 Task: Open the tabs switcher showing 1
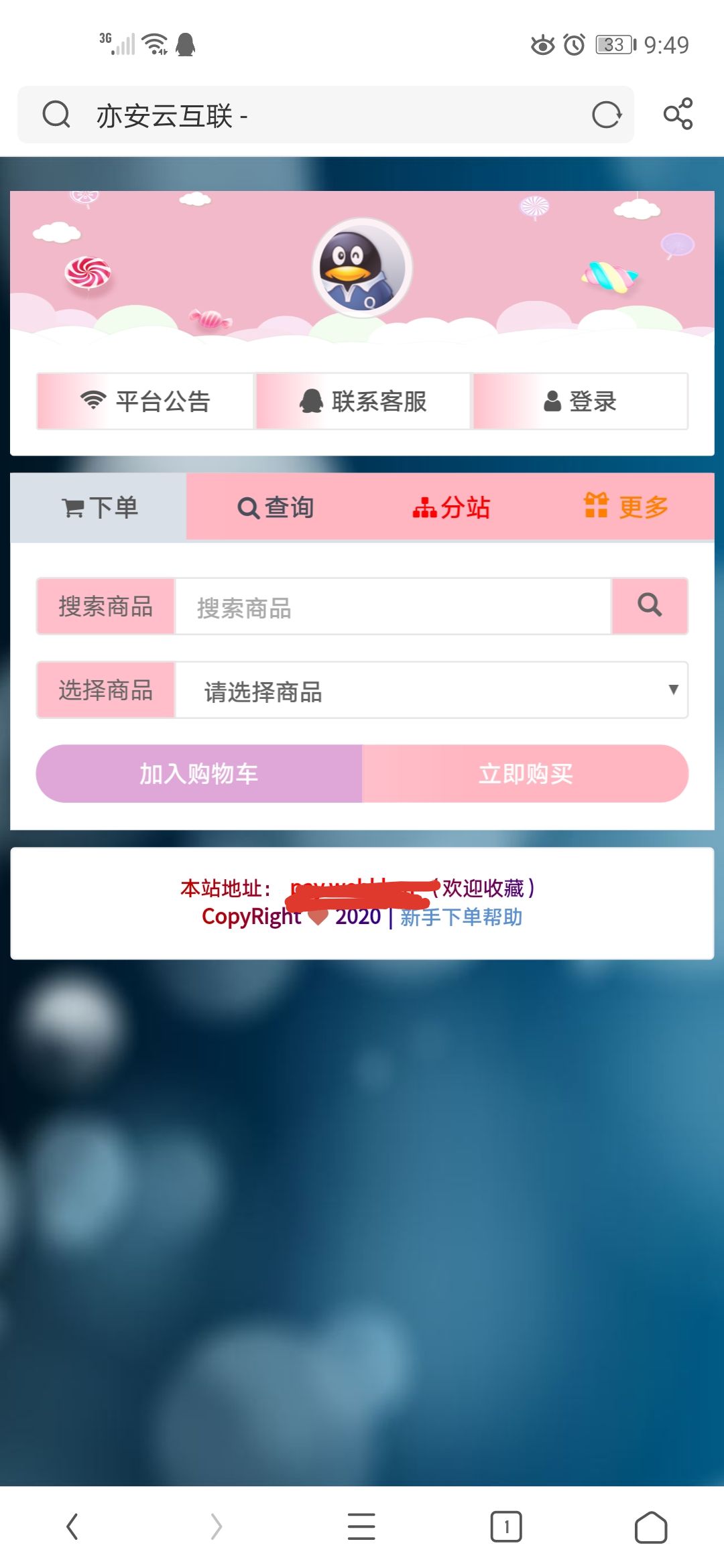(x=506, y=1526)
